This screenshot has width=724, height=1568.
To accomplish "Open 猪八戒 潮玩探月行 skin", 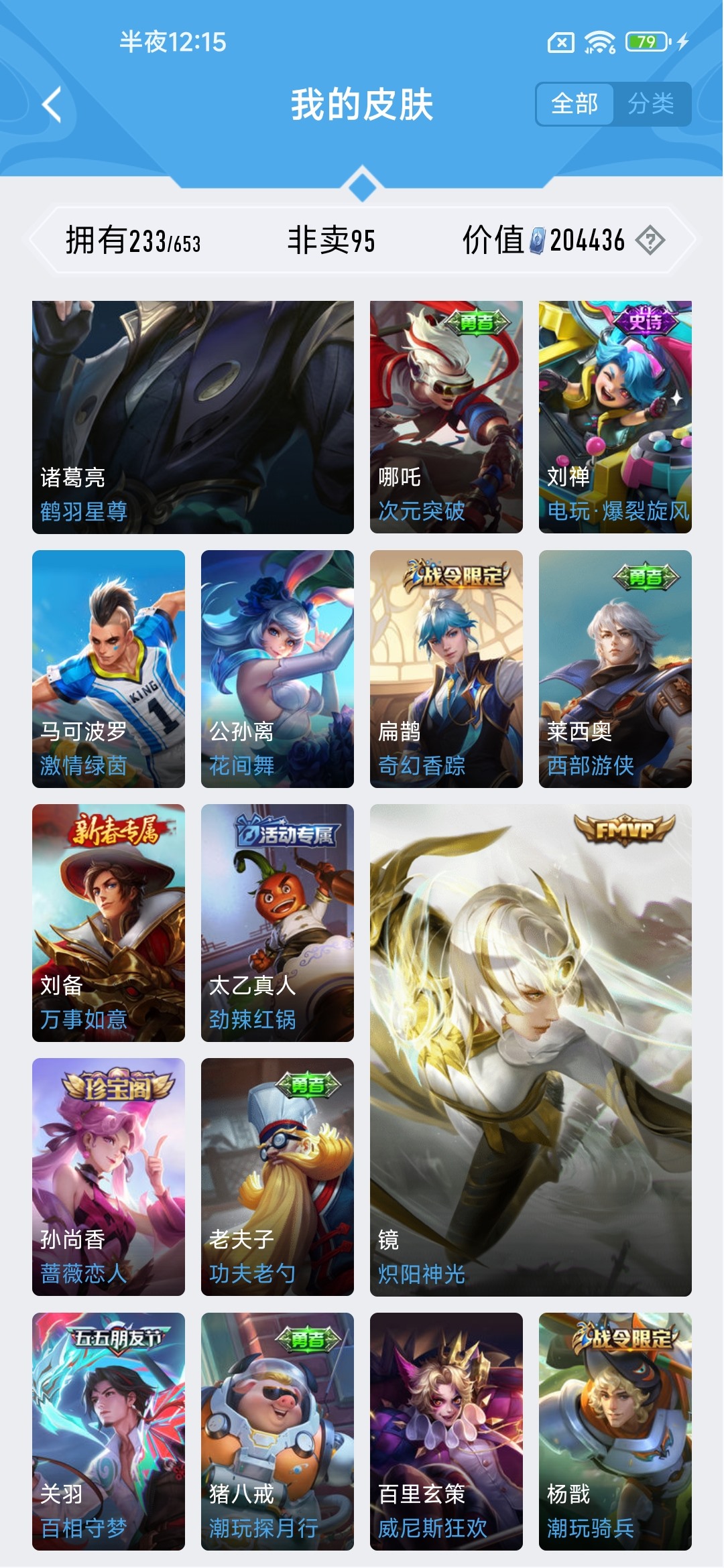I will pyautogui.click(x=277, y=1431).
